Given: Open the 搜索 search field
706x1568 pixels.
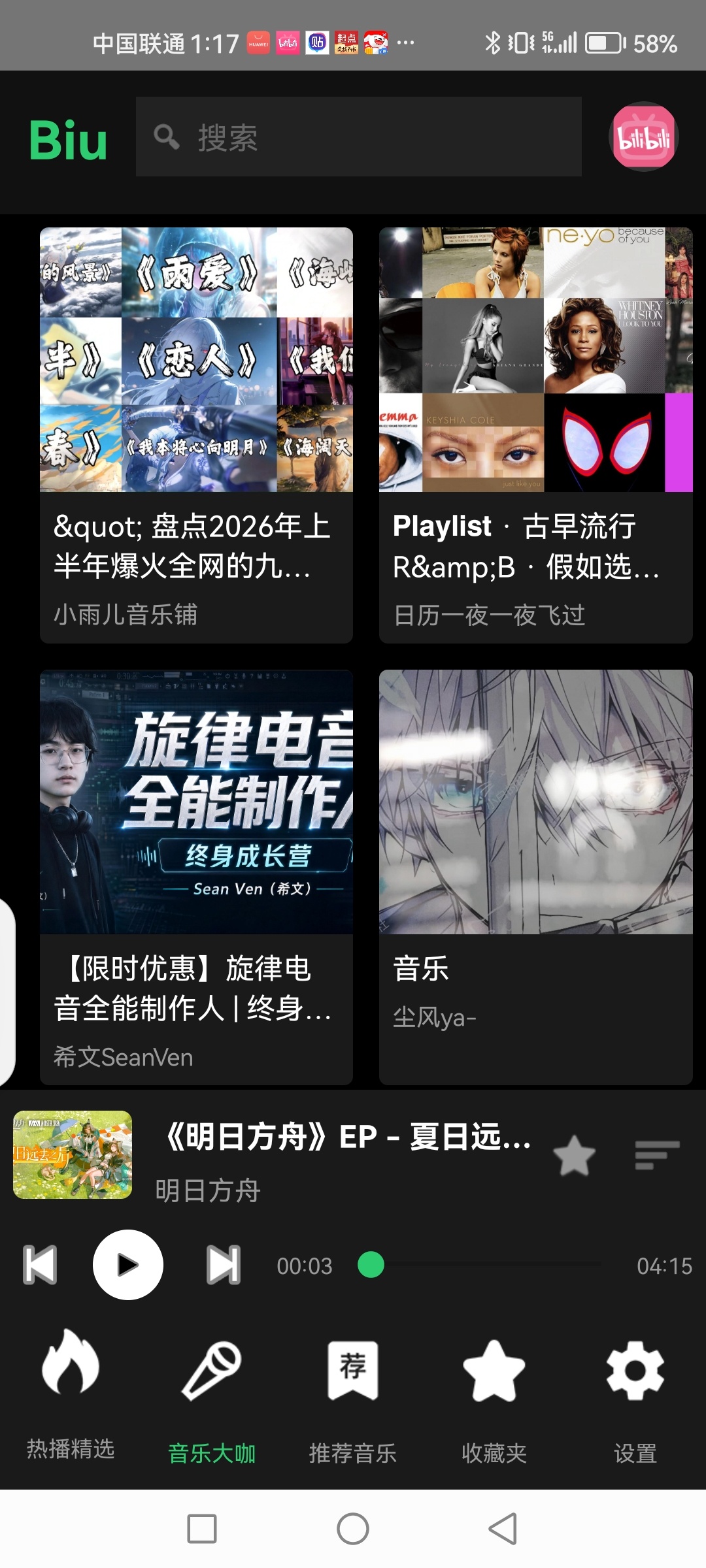Looking at the screenshot, I should coord(358,137).
